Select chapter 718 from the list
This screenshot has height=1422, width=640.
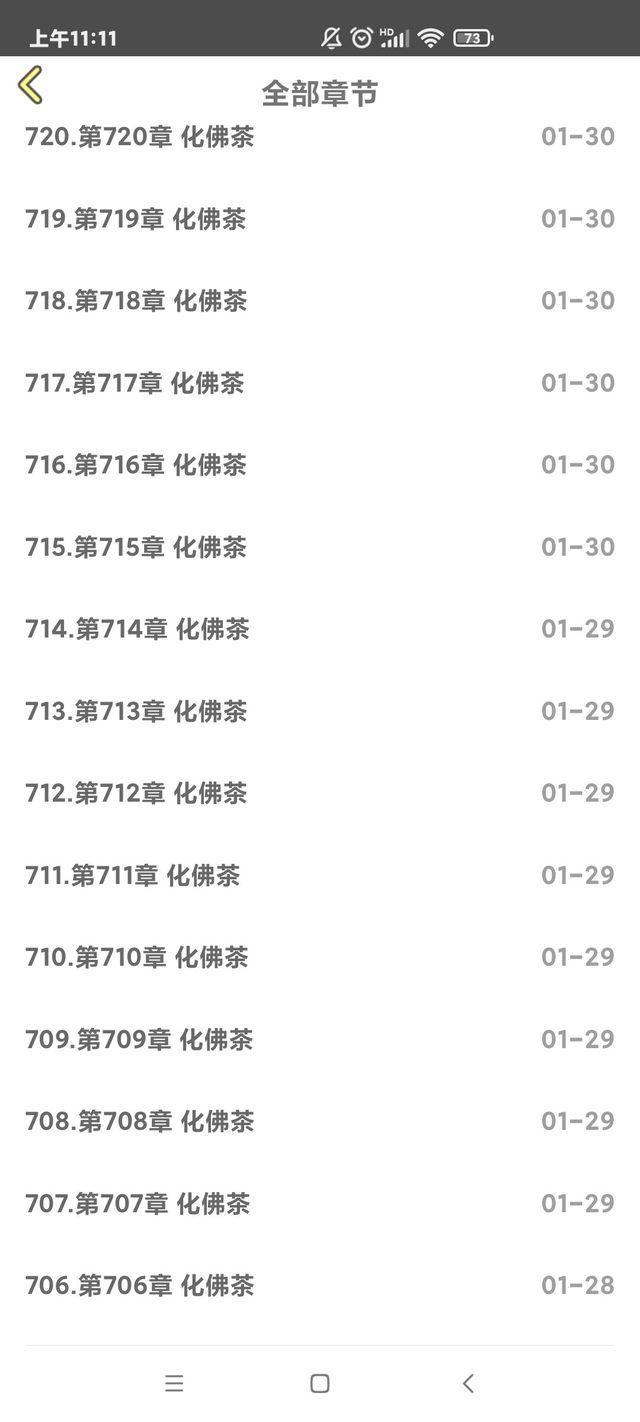(136, 301)
